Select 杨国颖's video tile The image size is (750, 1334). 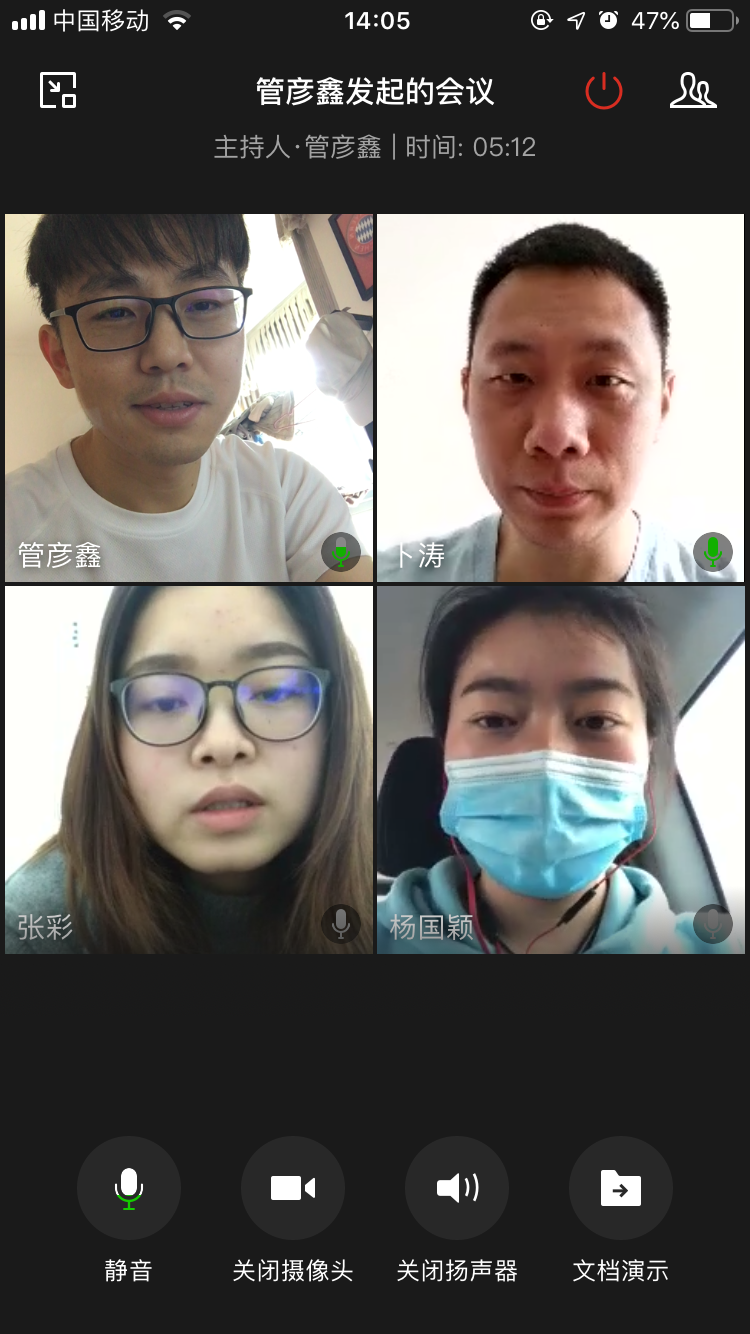[x=561, y=769]
